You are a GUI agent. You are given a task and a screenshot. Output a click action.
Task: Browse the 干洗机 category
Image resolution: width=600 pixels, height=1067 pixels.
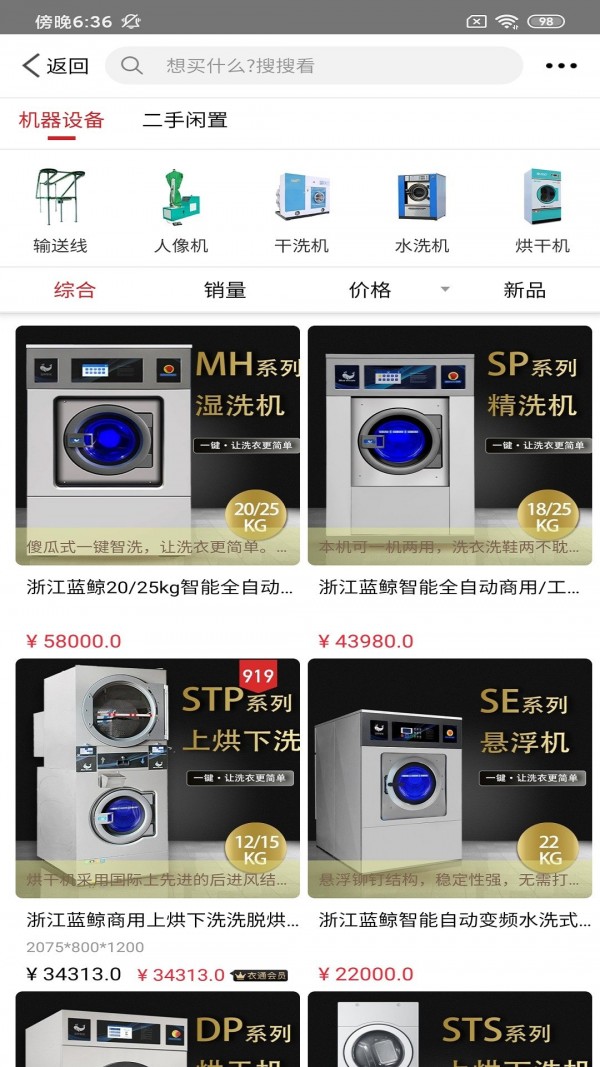(x=301, y=211)
